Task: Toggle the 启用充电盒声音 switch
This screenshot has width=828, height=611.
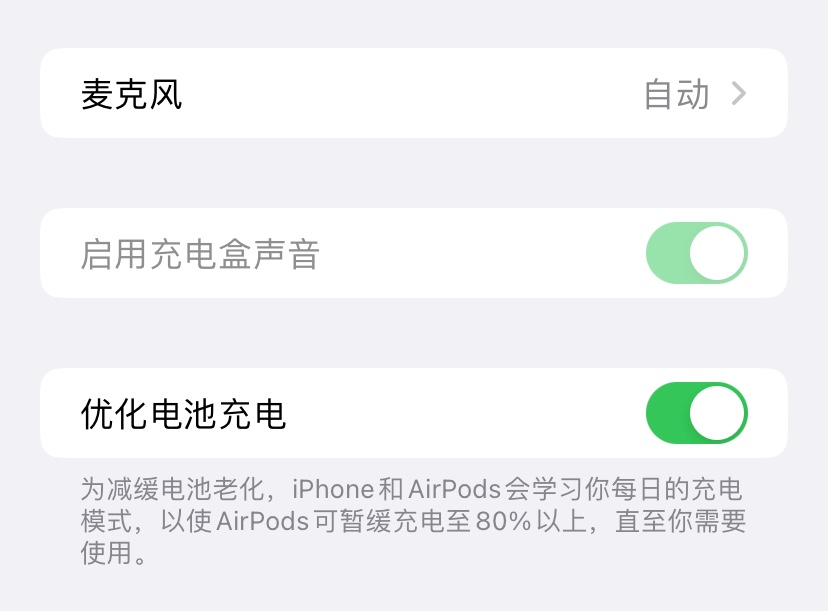Action: click(x=696, y=254)
